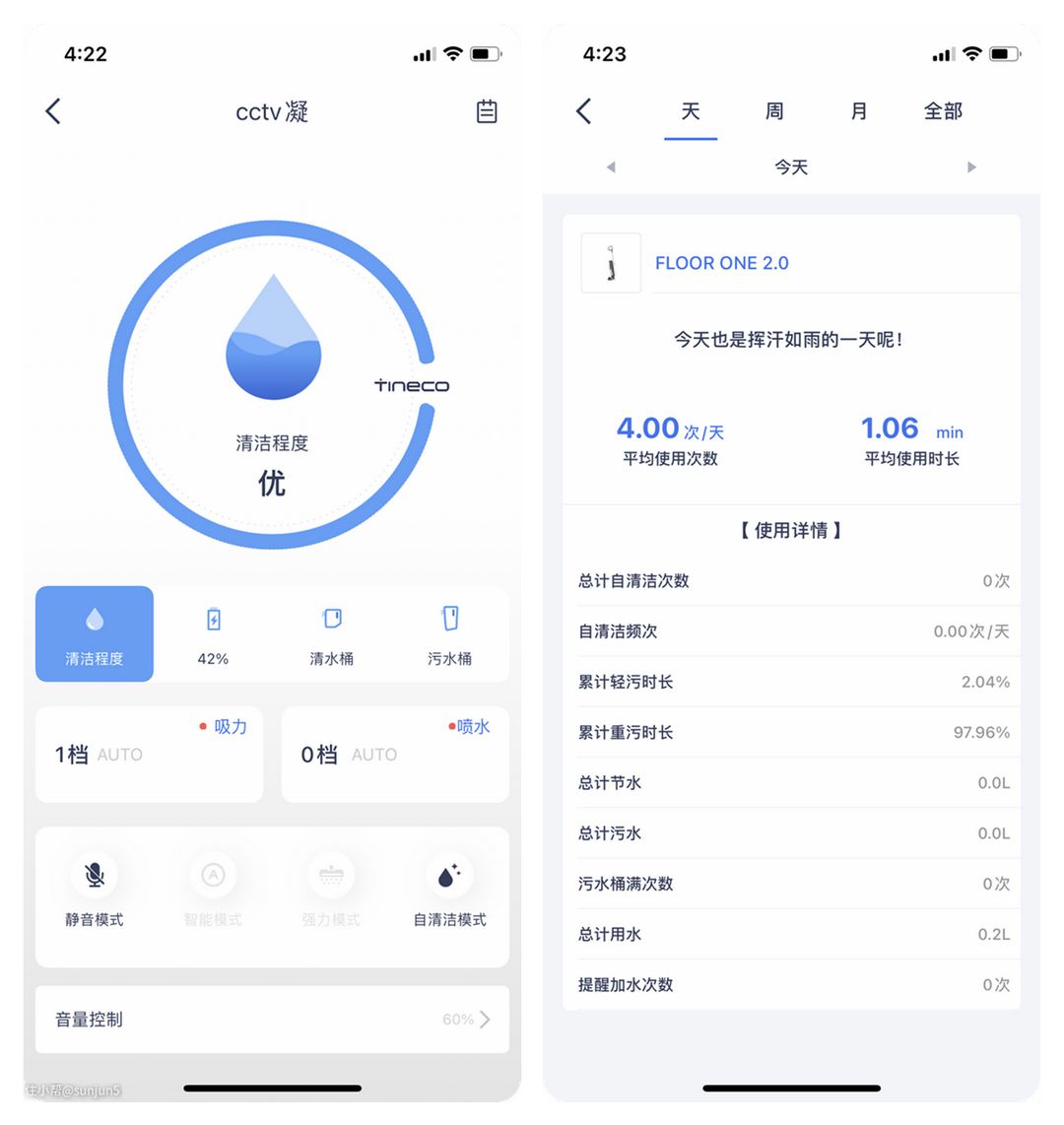Go back from the cctv凝 device page
This screenshot has width=1064, height=1125.
point(53,111)
